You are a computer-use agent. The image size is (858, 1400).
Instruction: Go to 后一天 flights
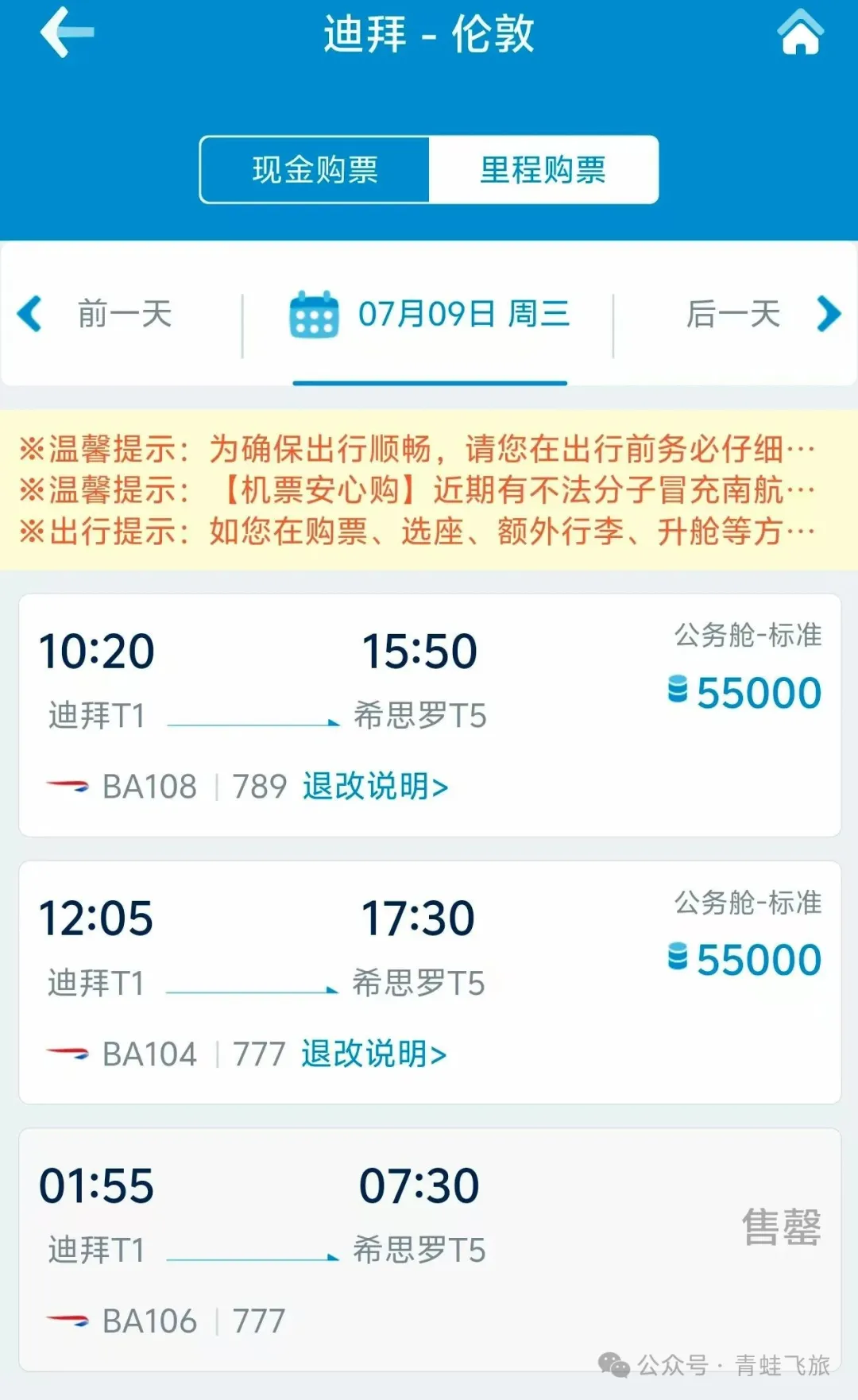[x=763, y=314]
